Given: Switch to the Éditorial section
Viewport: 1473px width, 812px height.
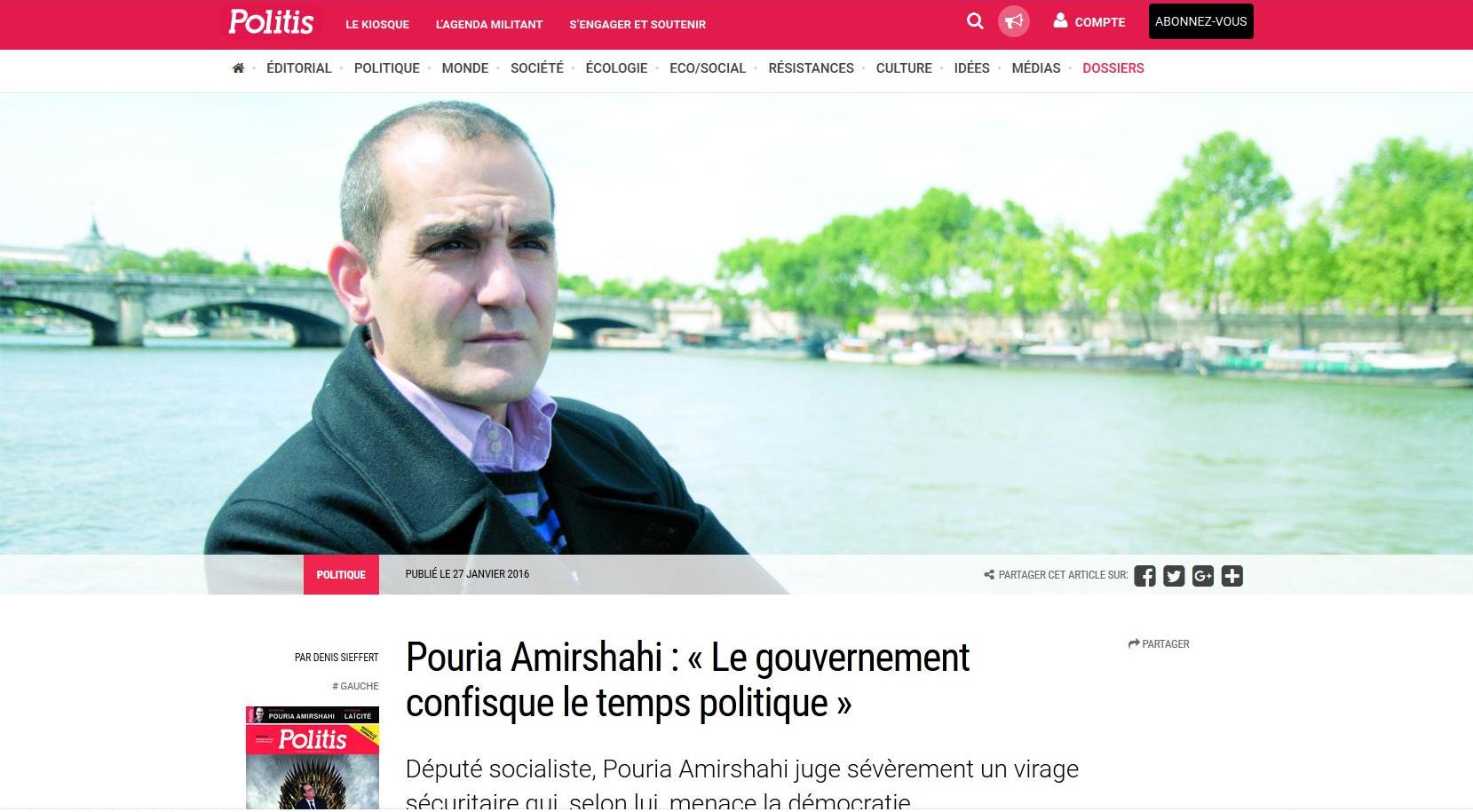Looking at the screenshot, I should (x=299, y=68).
